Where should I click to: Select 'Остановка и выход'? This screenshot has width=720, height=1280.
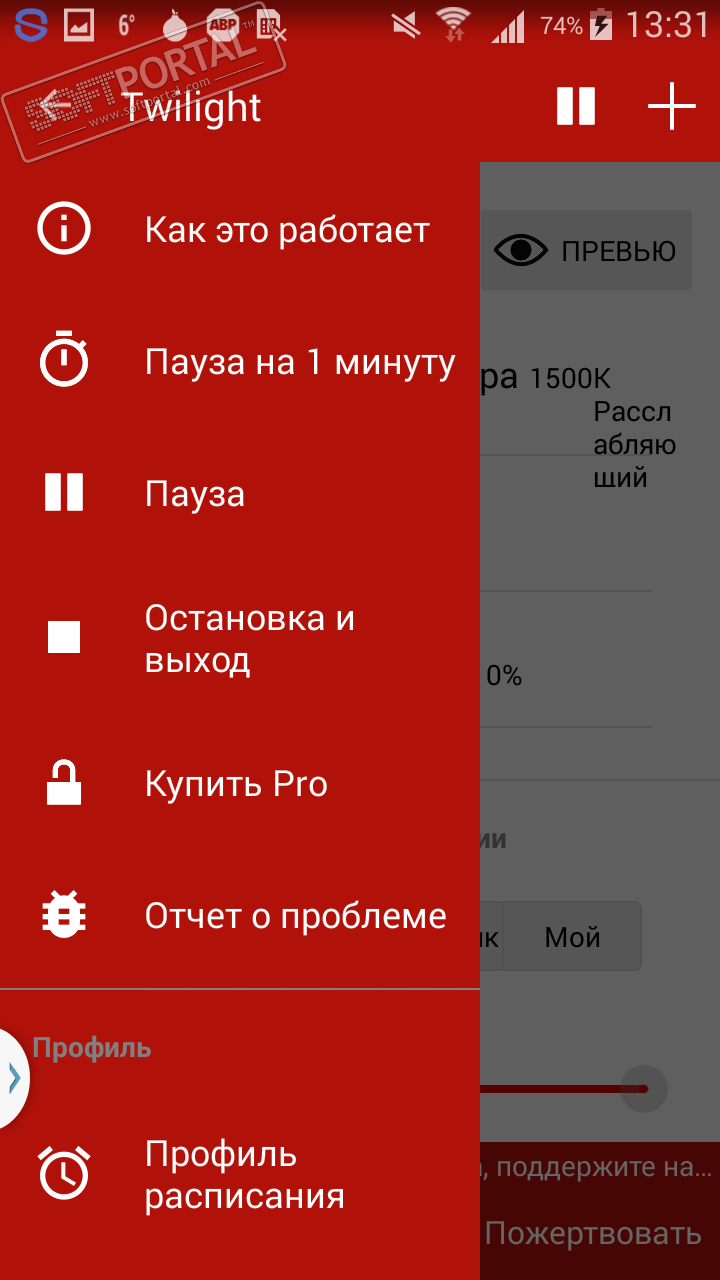(x=250, y=639)
